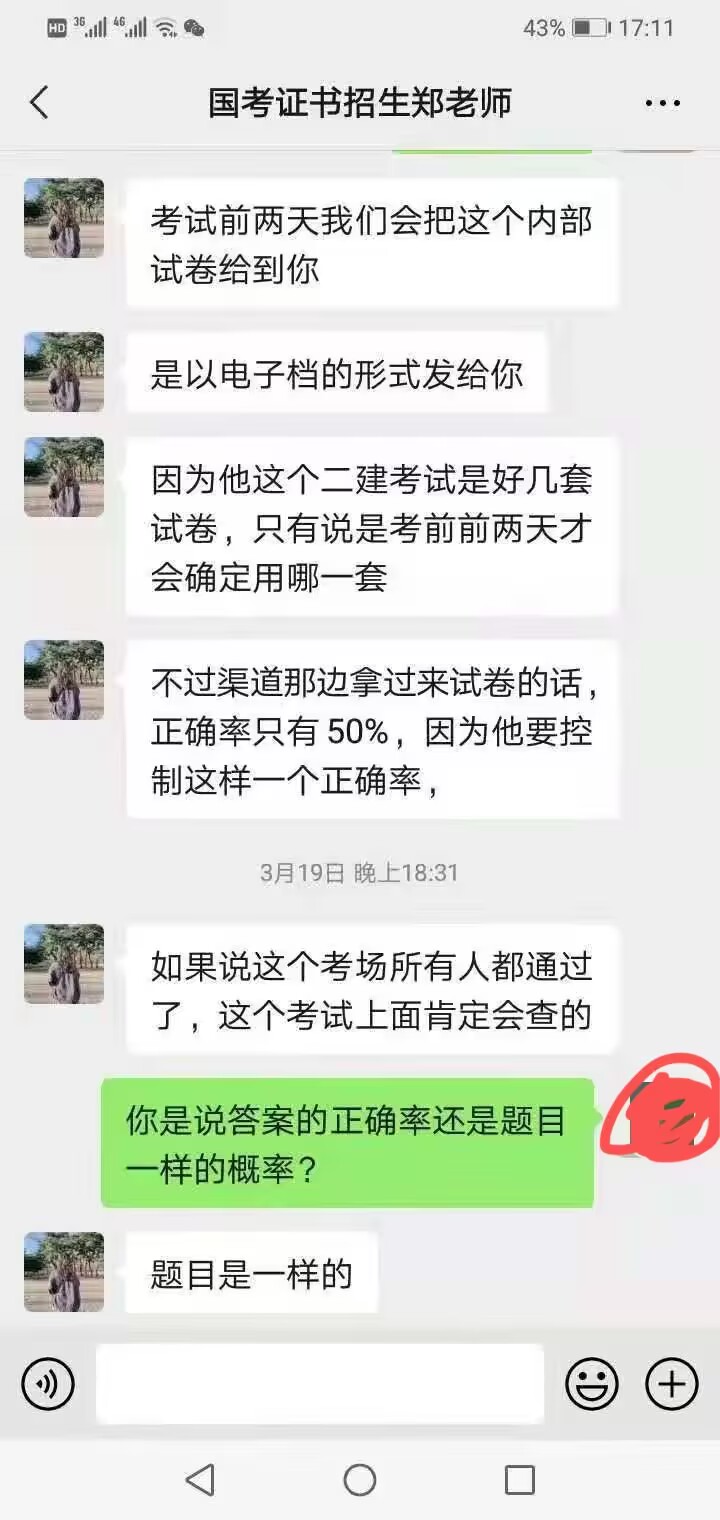Open the emoji picker

point(592,1384)
